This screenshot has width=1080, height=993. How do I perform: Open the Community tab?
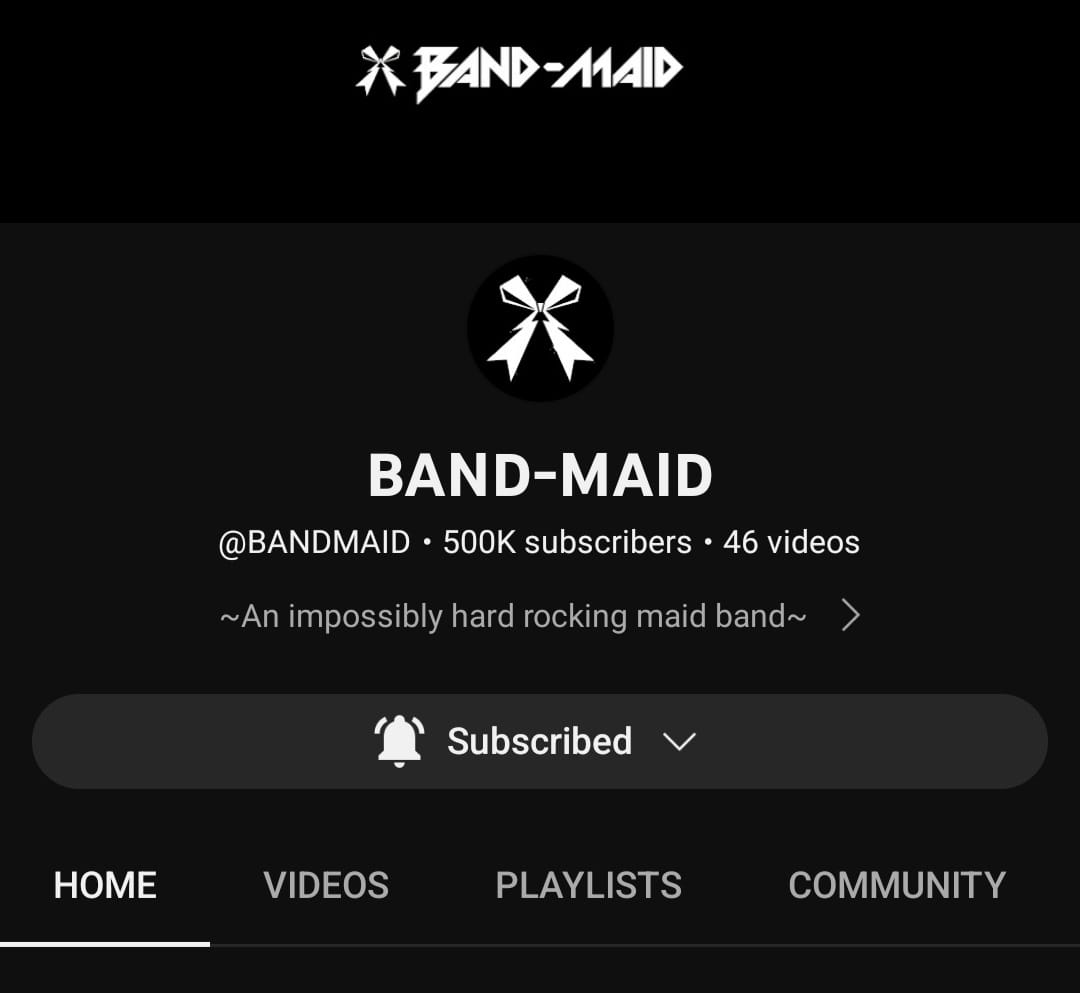[896, 886]
